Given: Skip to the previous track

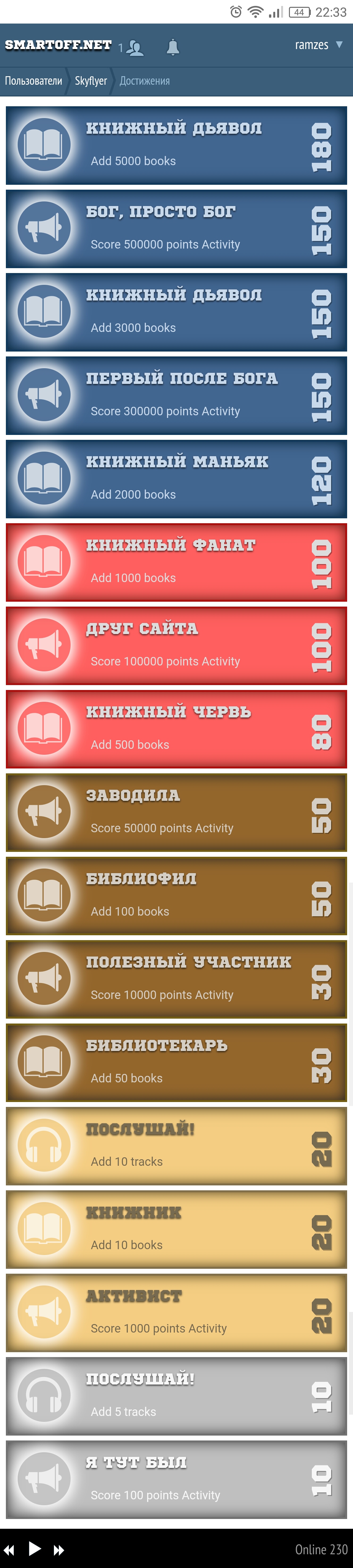Looking at the screenshot, I should (9, 1550).
